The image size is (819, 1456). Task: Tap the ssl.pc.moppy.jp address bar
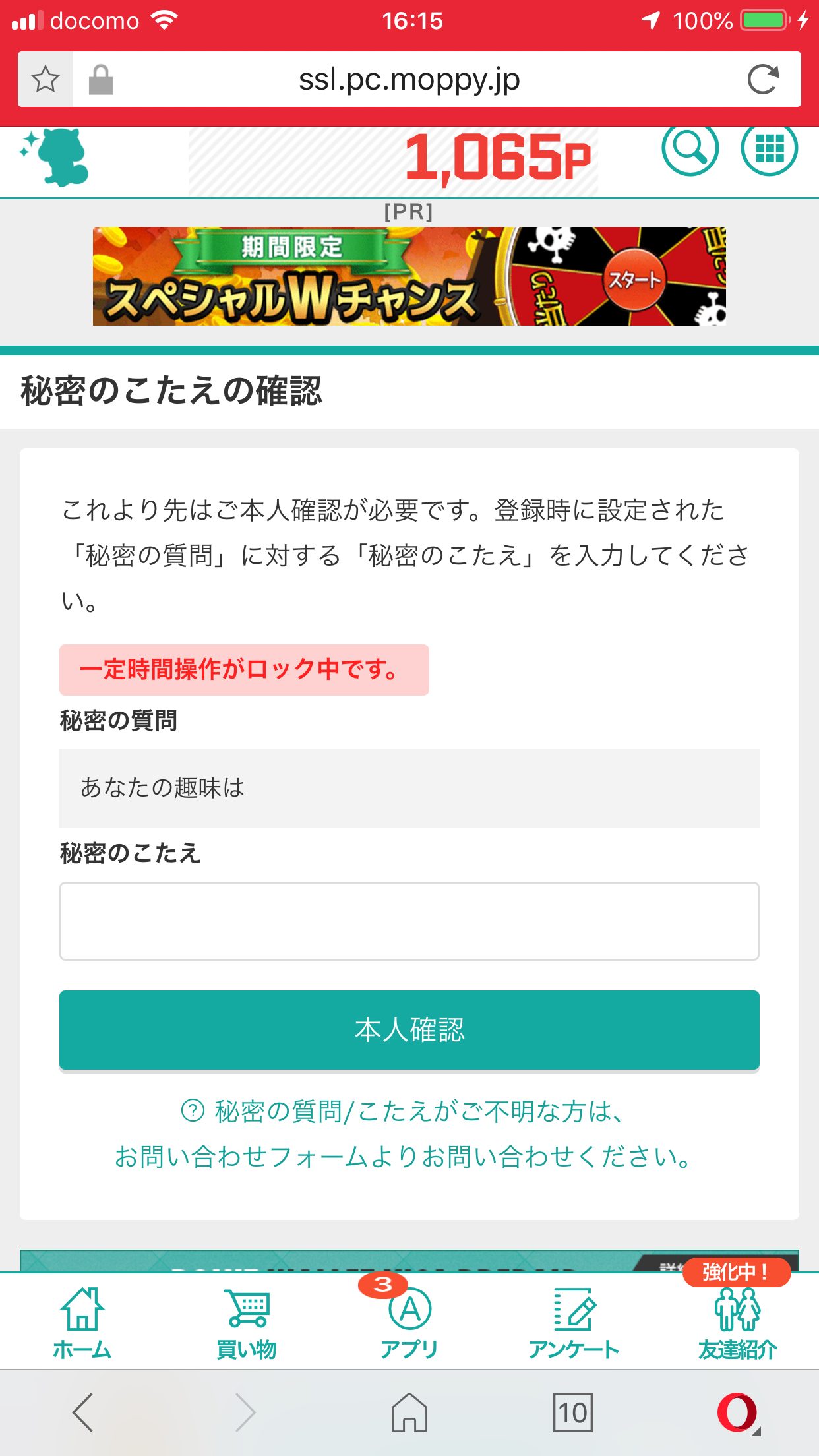(x=409, y=80)
